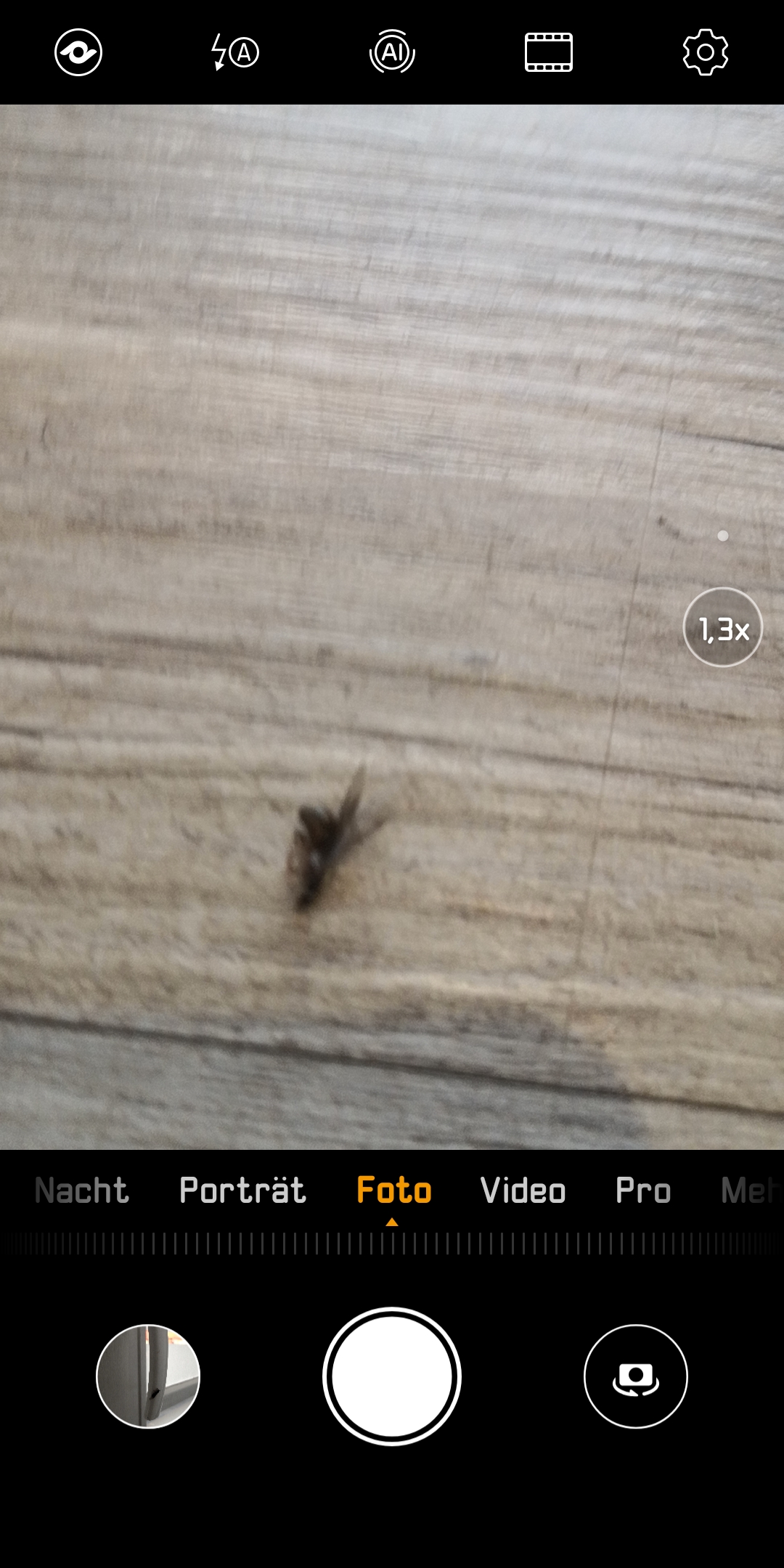Change the auto flash setting
This screenshot has height=1568, width=784.
234,52
